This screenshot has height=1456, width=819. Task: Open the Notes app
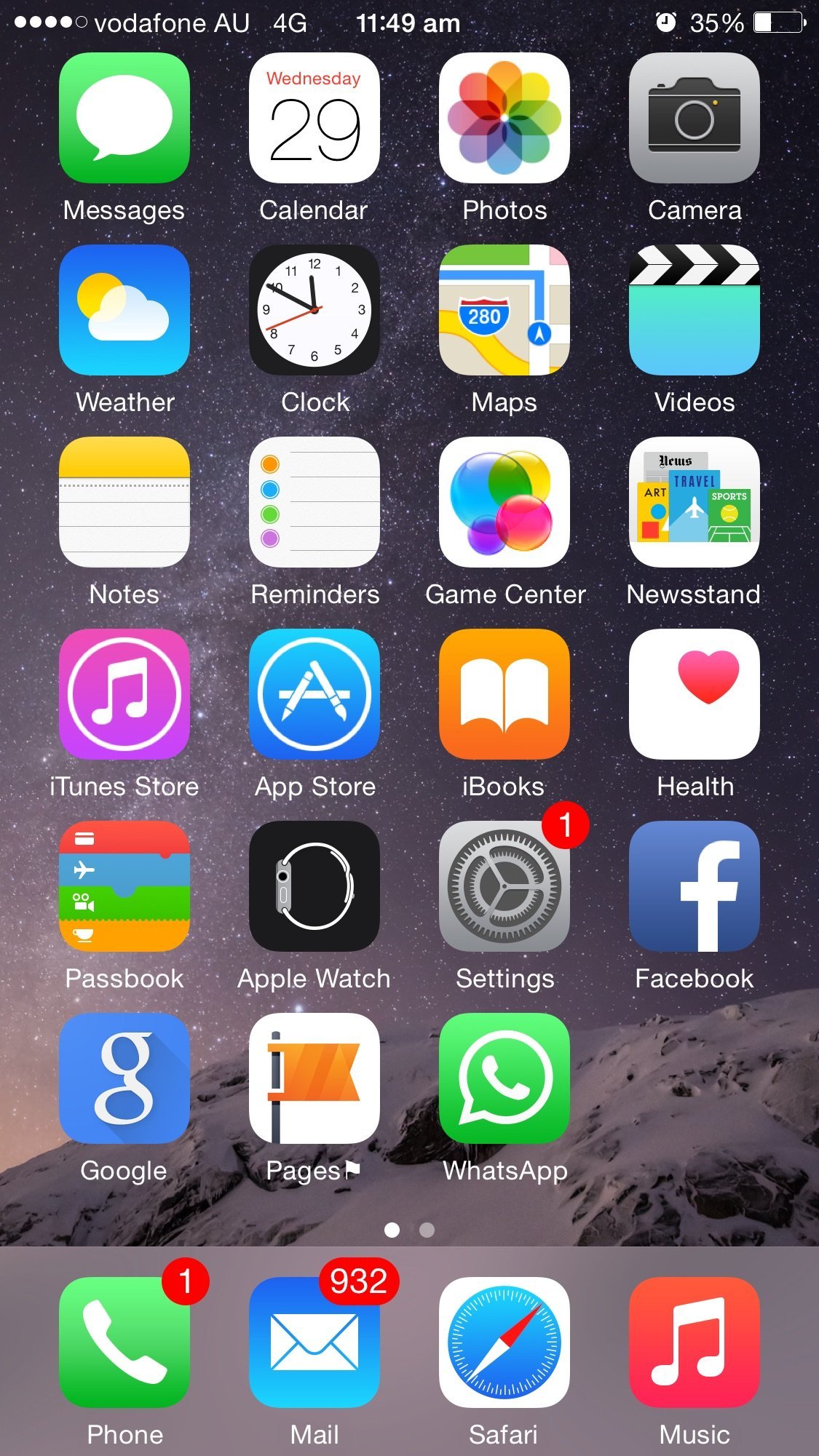(124, 502)
